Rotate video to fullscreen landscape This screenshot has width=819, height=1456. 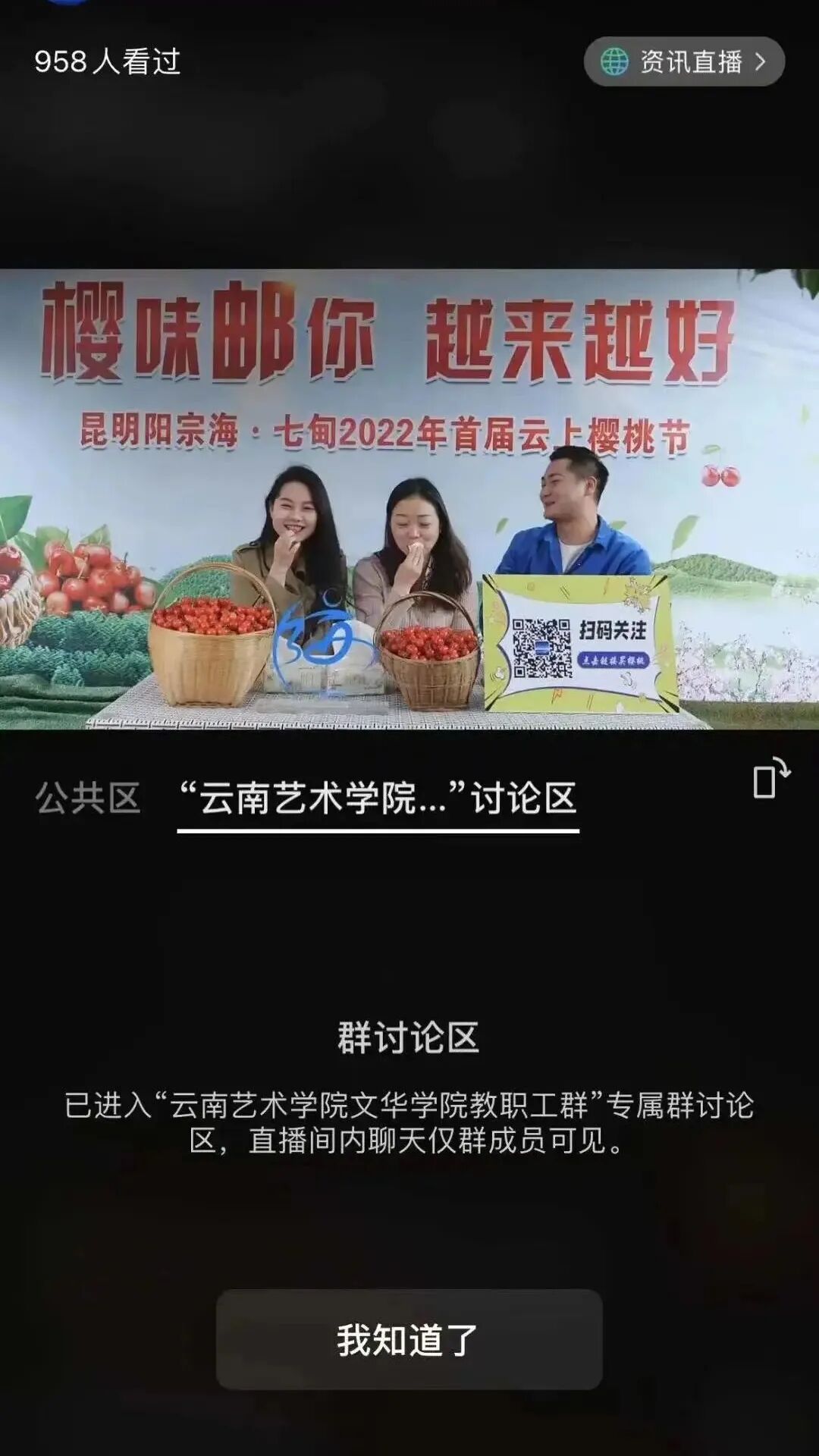(770, 779)
